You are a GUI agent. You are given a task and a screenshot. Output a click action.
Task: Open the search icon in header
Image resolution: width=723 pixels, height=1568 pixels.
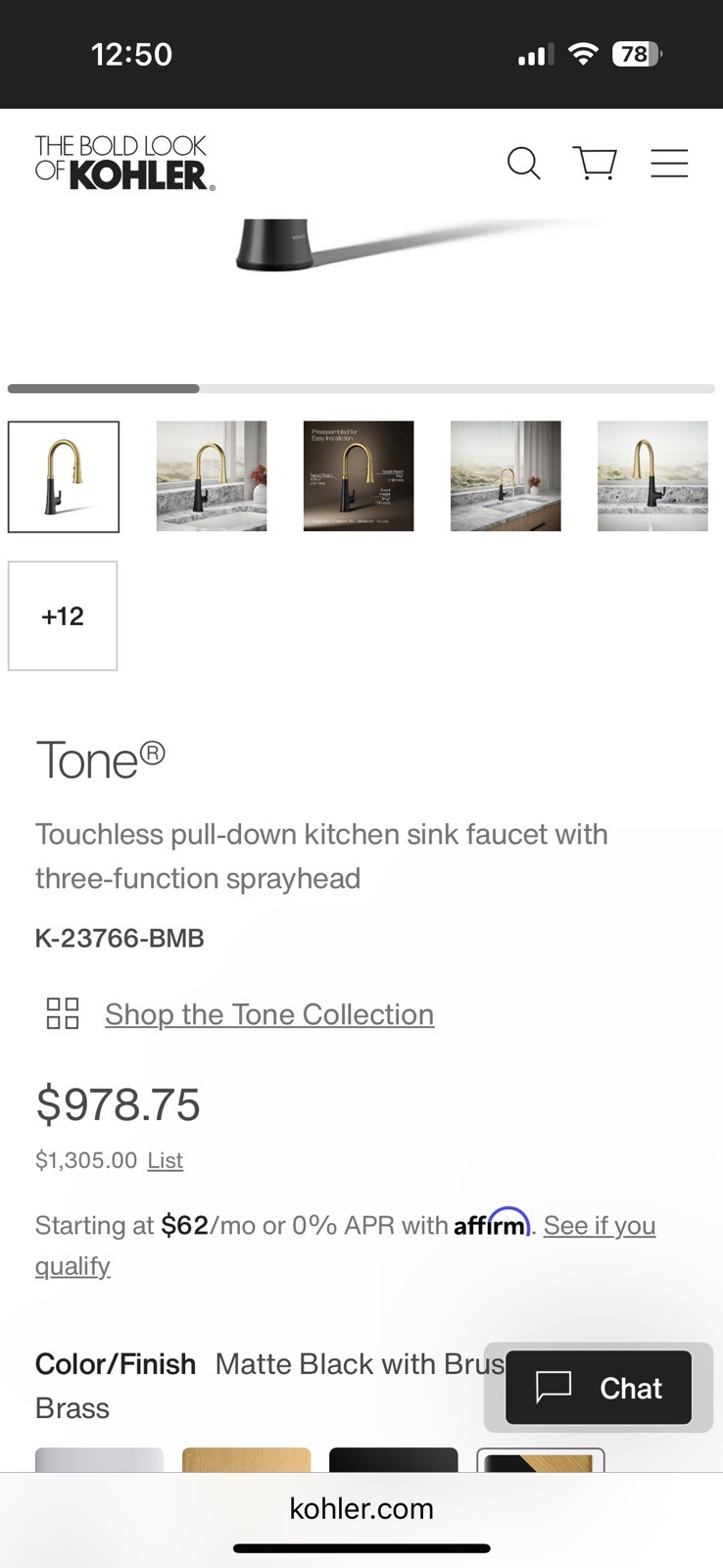(523, 163)
